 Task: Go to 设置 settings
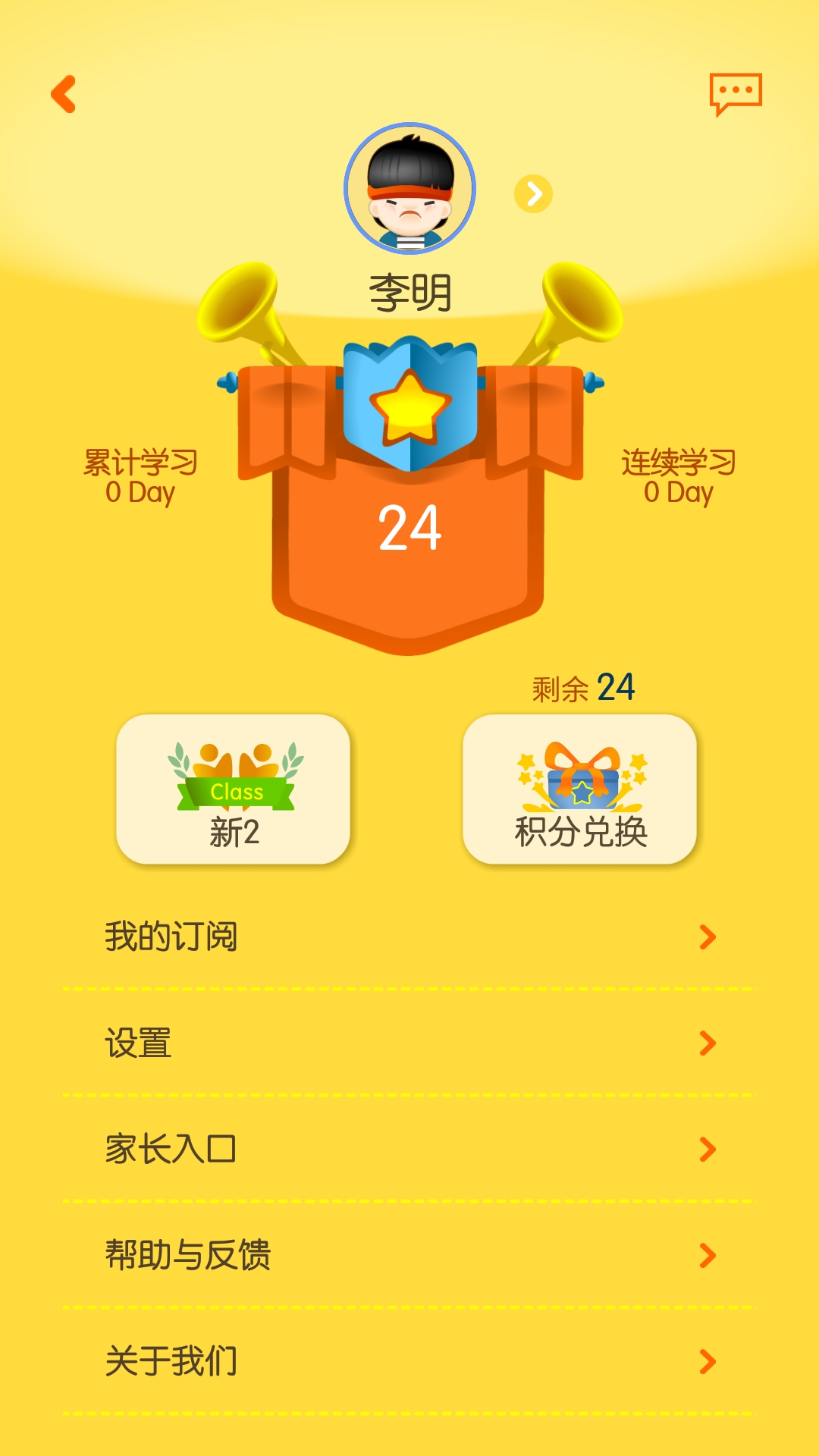pyautogui.click(x=409, y=1043)
